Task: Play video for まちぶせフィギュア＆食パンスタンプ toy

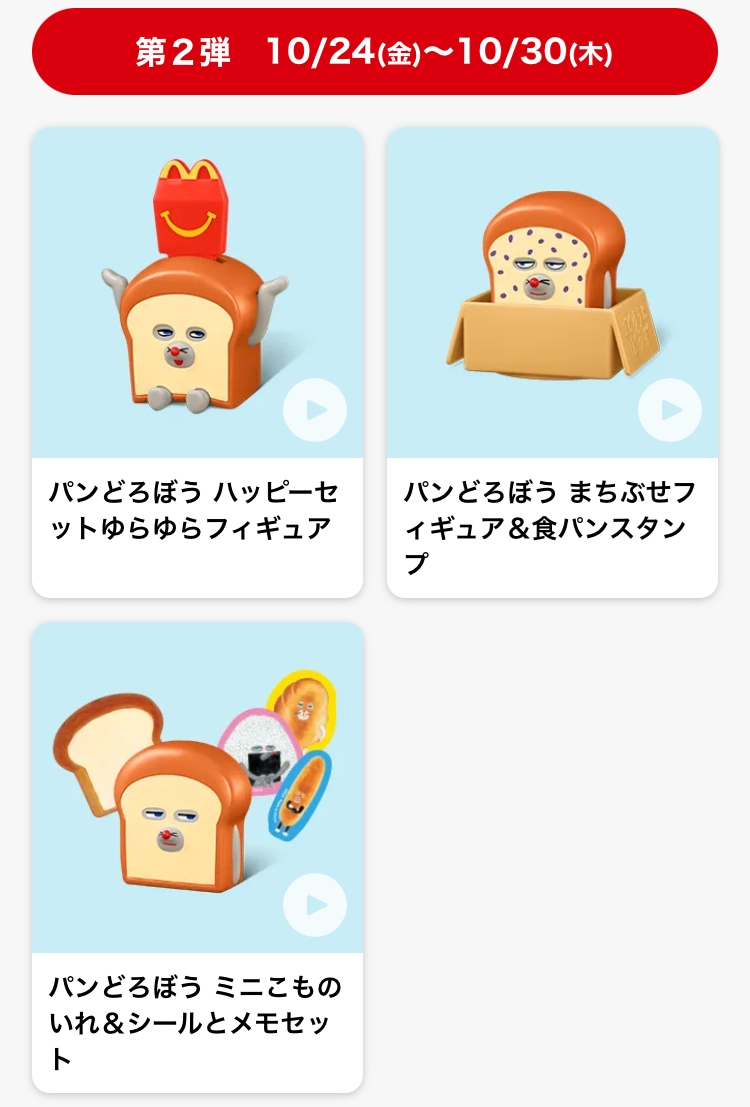Action: click(x=670, y=410)
